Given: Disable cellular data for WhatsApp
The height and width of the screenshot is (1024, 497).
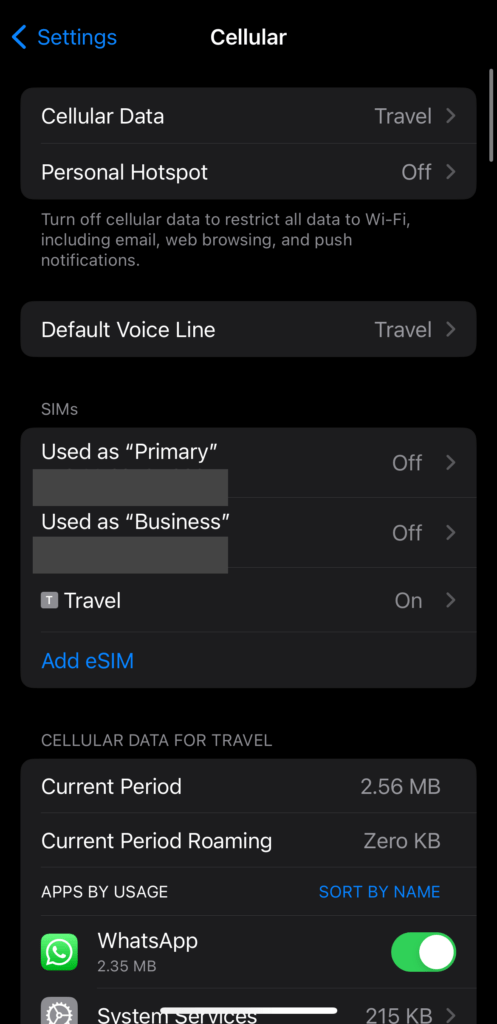Looking at the screenshot, I should (423, 952).
